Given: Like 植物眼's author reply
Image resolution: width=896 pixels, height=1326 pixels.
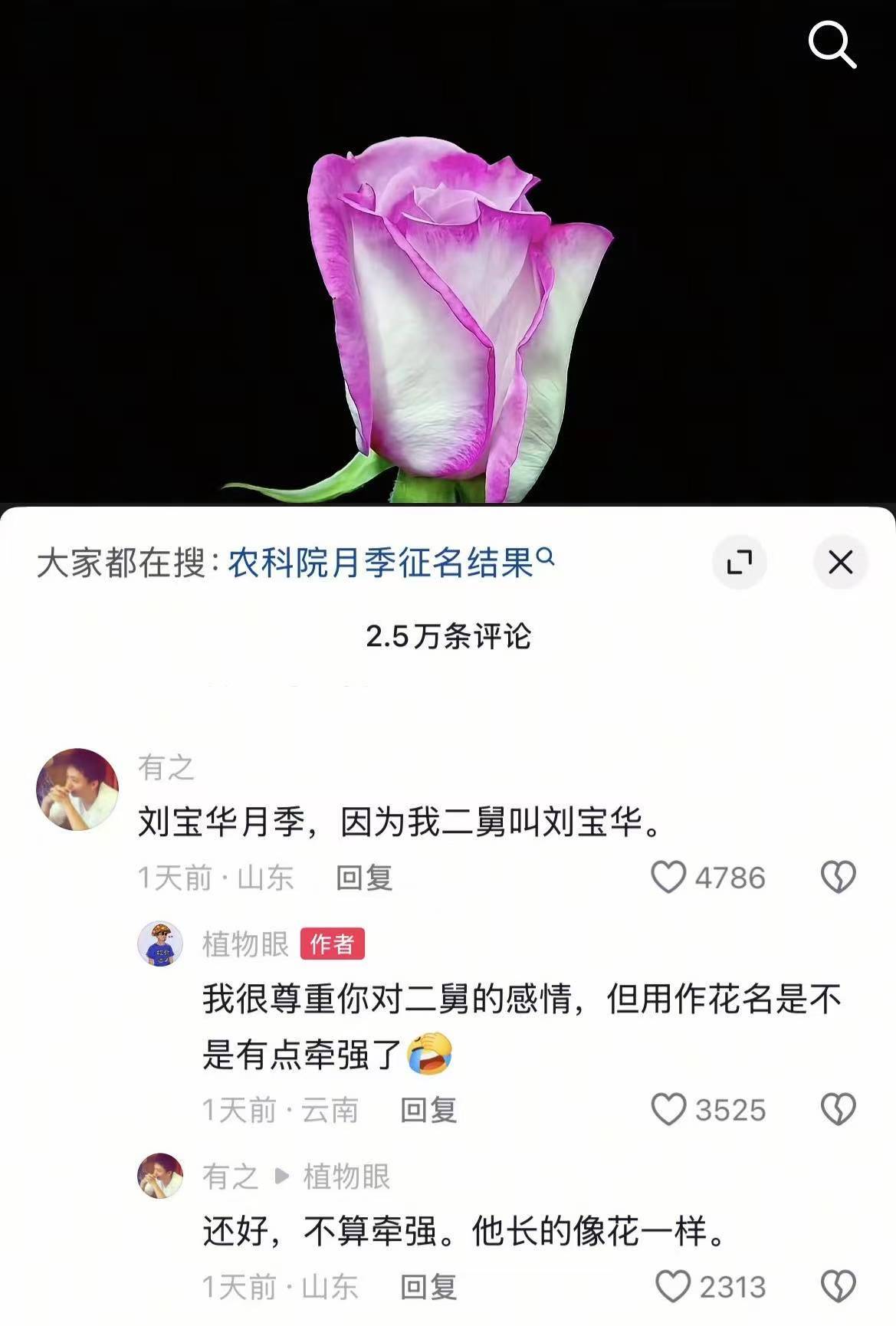Looking at the screenshot, I should (668, 1109).
